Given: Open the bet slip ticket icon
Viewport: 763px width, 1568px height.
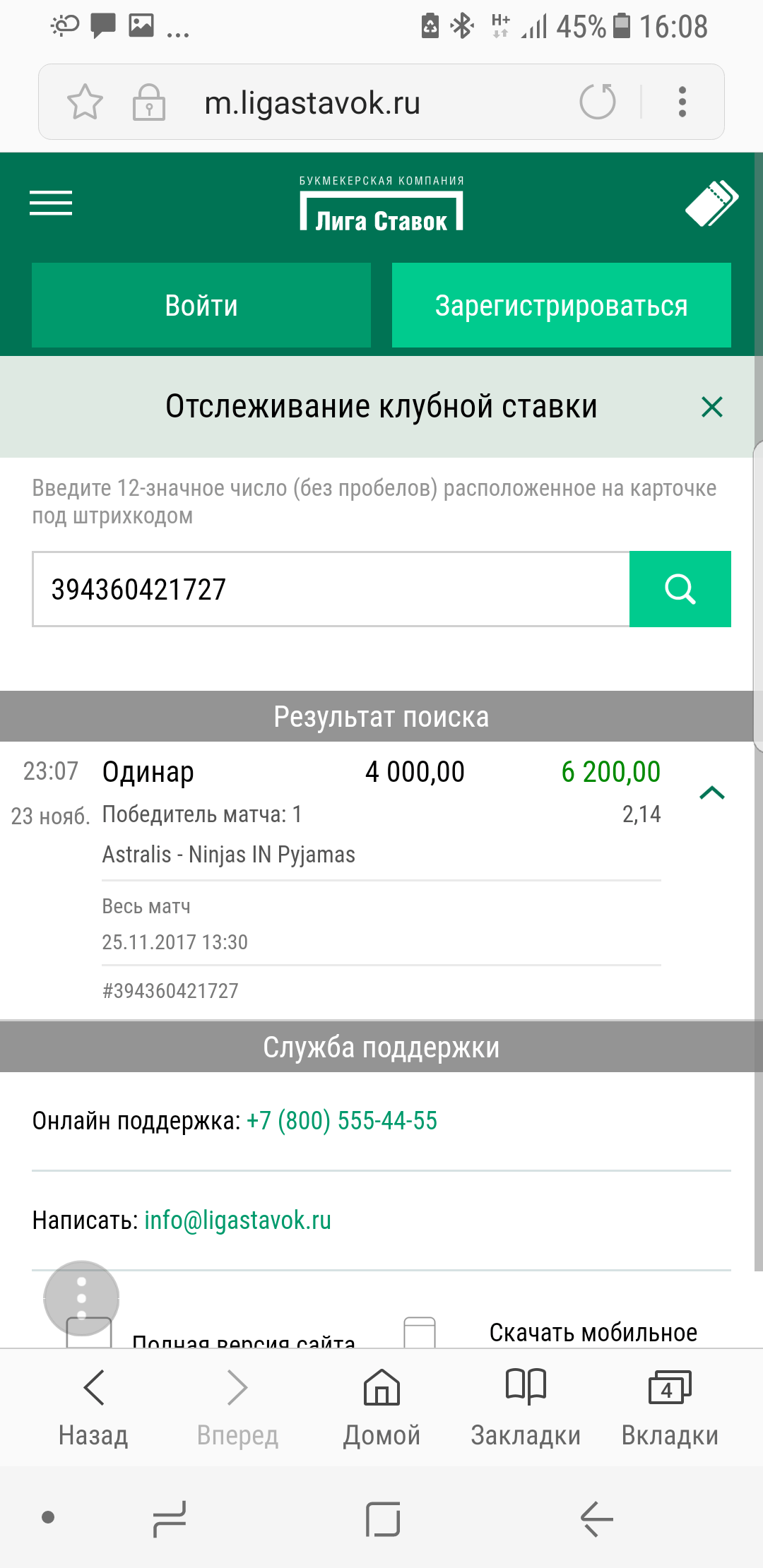Looking at the screenshot, I should tap(711, 203).
